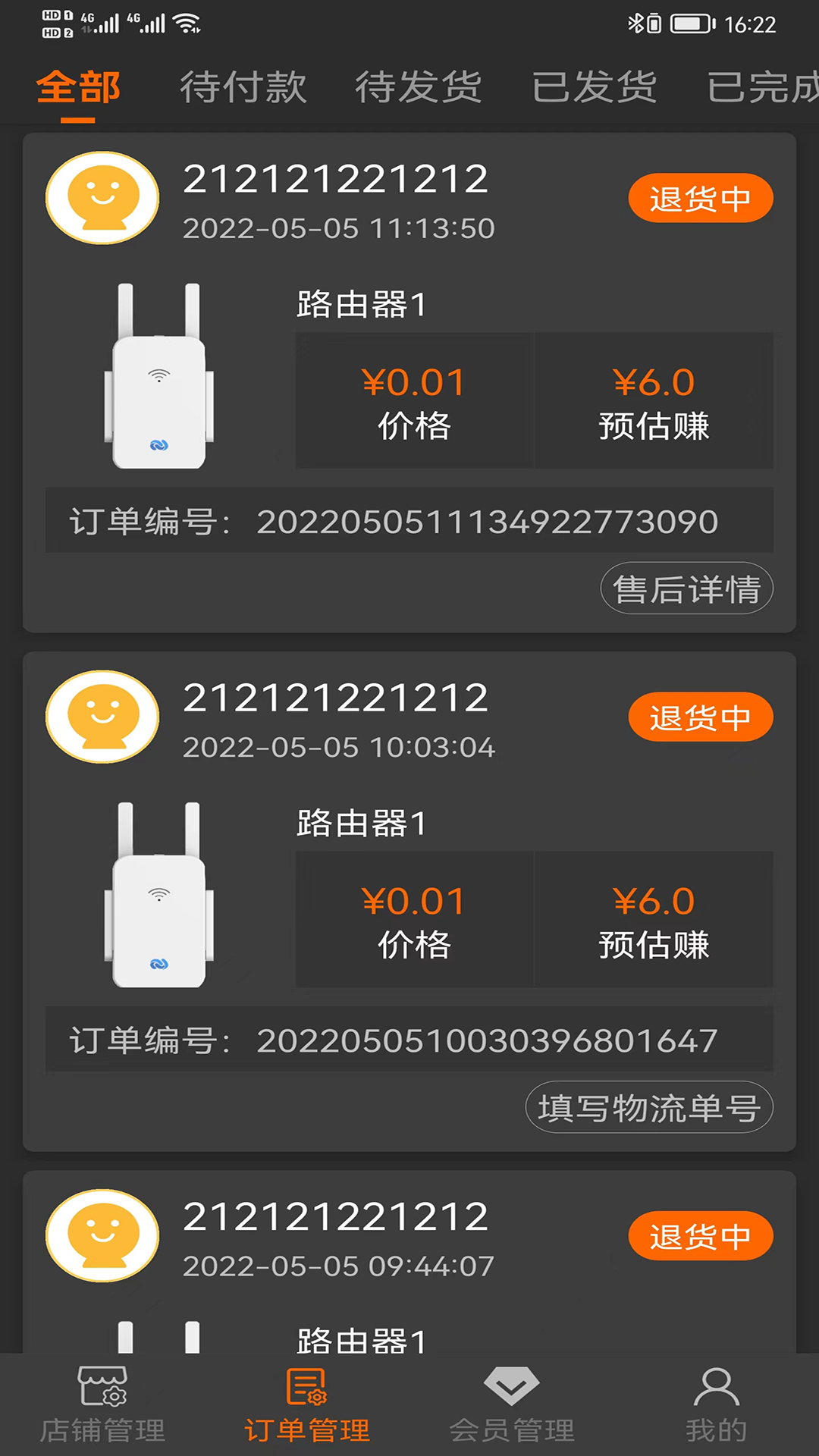This screenshot has width=819, height=1456.
Task: Show the 已完成 orders tab
Action: click(762, 87)
